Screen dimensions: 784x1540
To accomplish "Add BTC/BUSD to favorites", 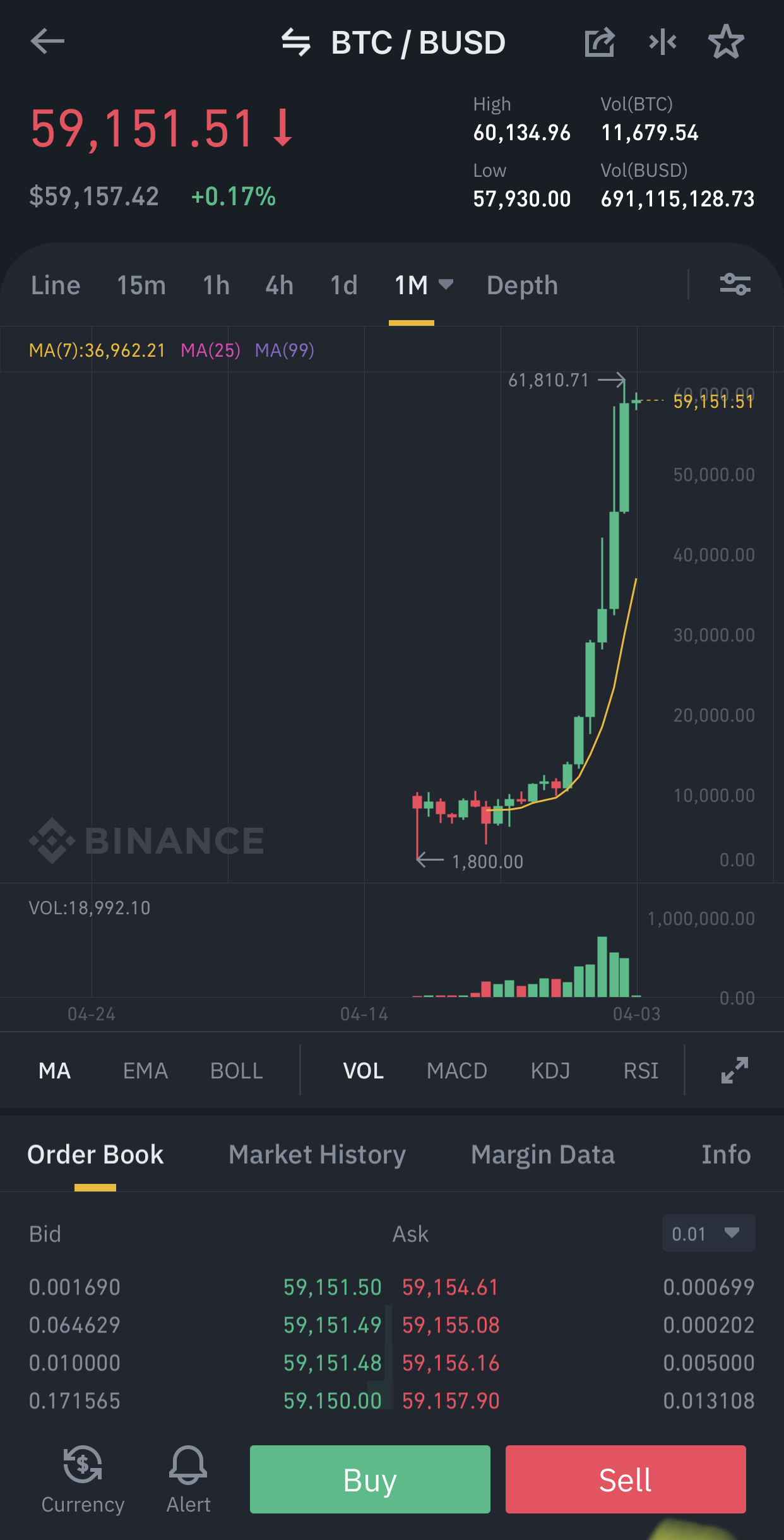I will click(x=726, y=42).
